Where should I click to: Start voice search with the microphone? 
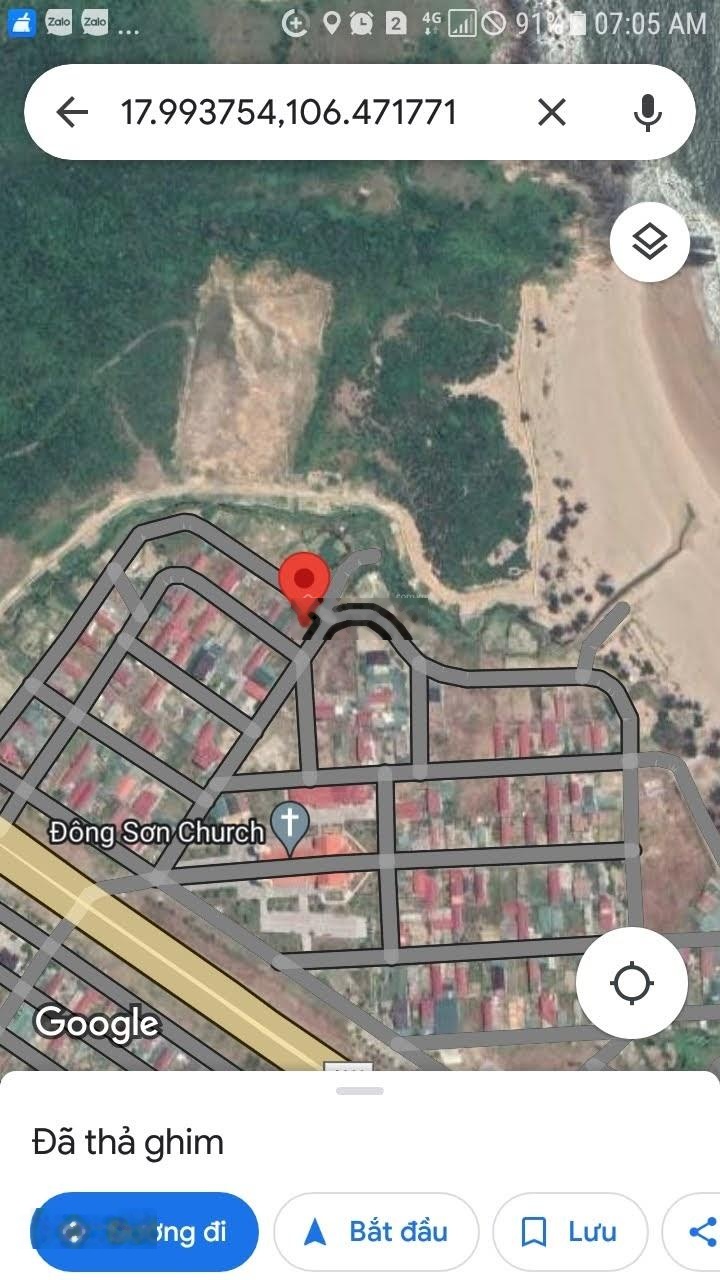648,112
